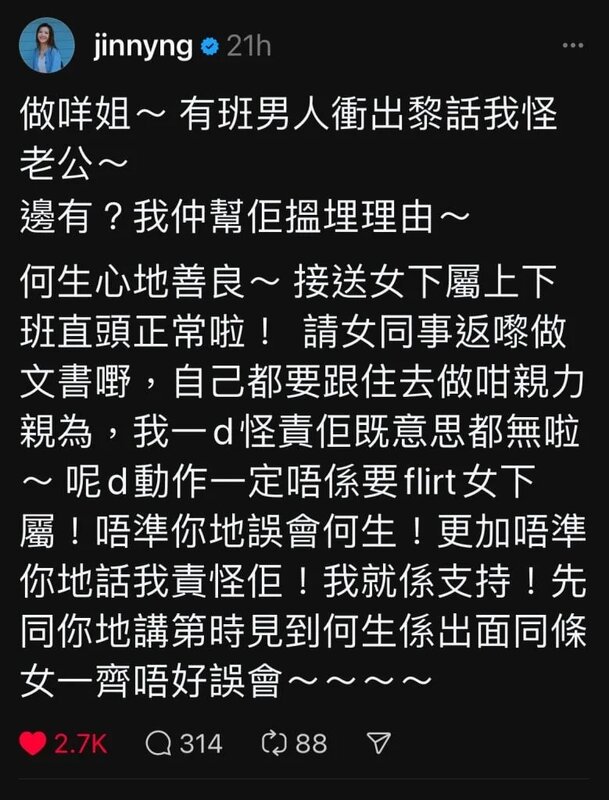Like jinnyng's post

[x=34, y=744]
